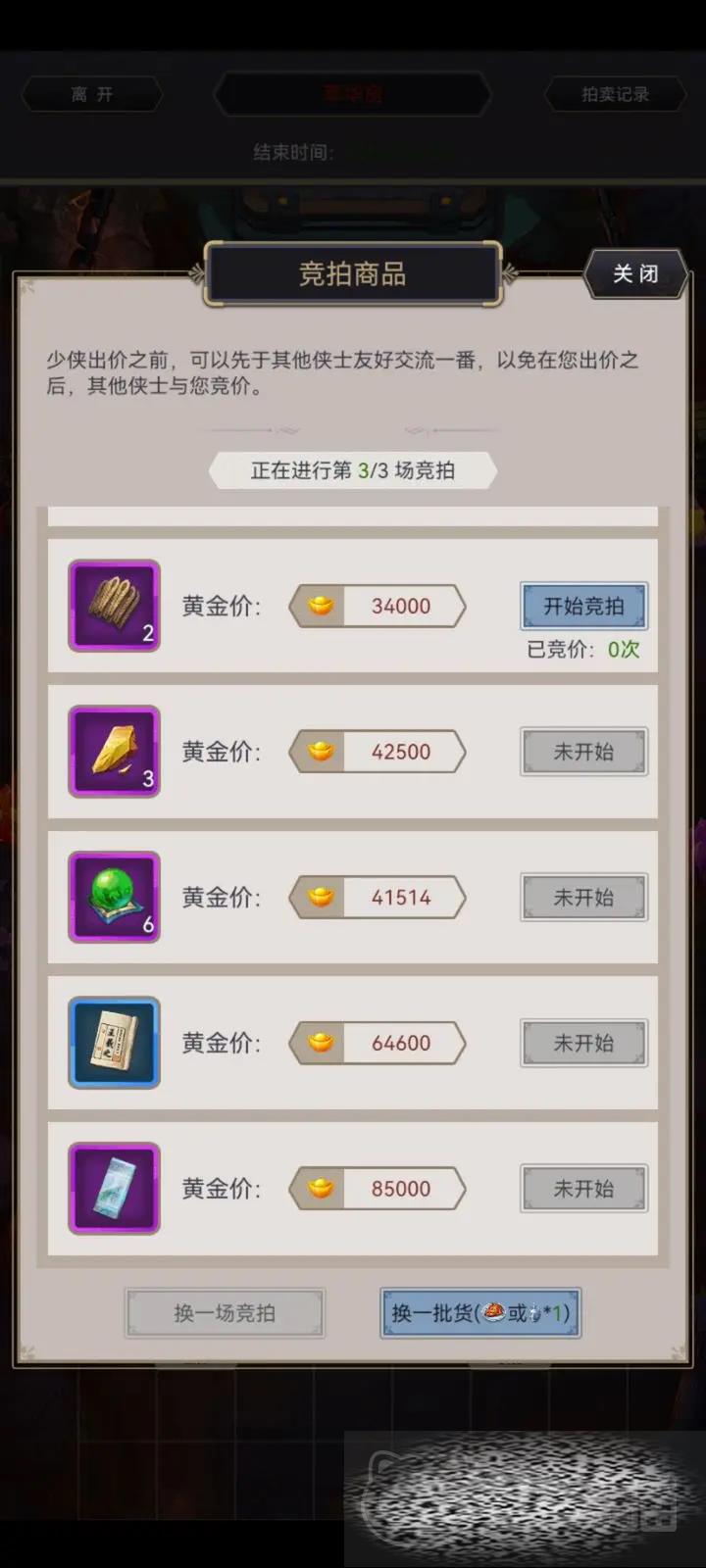
Task: Tap 未开始 button for the 42500 item
Action: 583,752
